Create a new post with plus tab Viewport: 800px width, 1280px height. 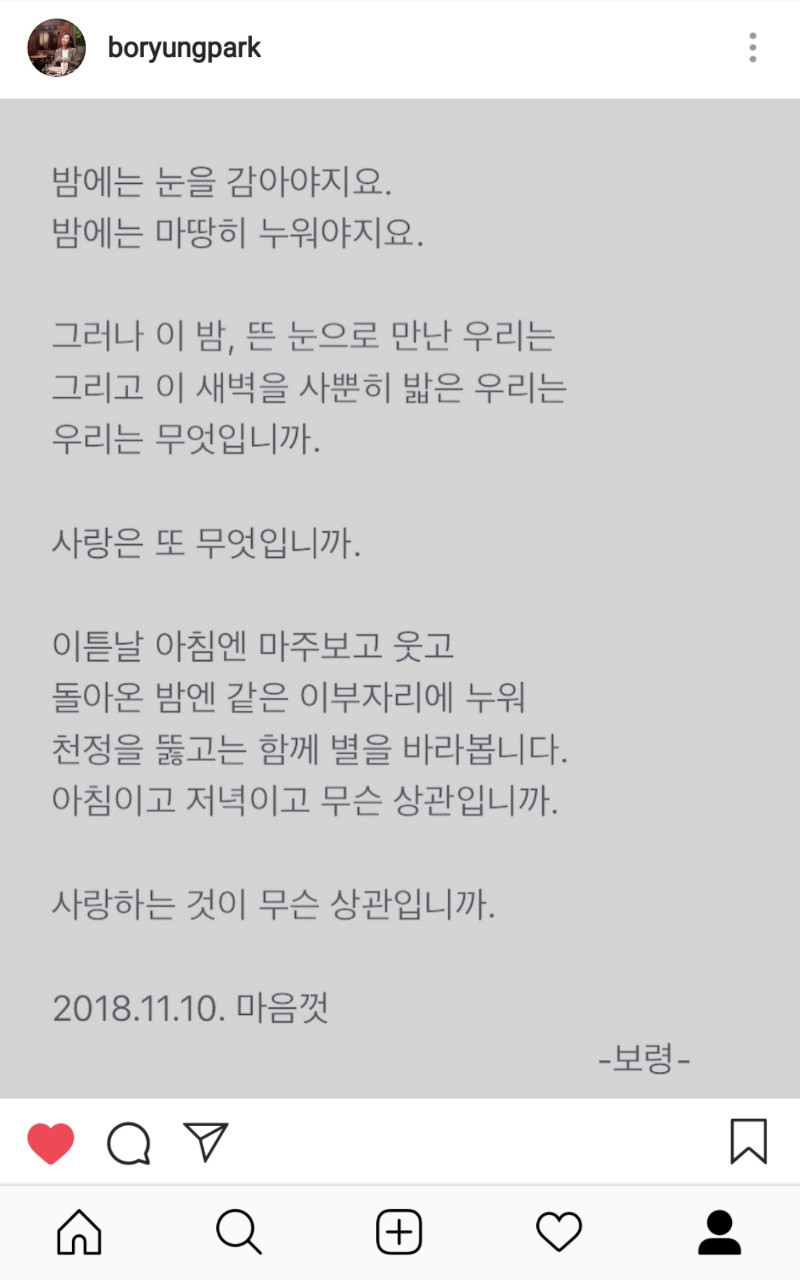pyautogui.click(x=399, y=1232)
